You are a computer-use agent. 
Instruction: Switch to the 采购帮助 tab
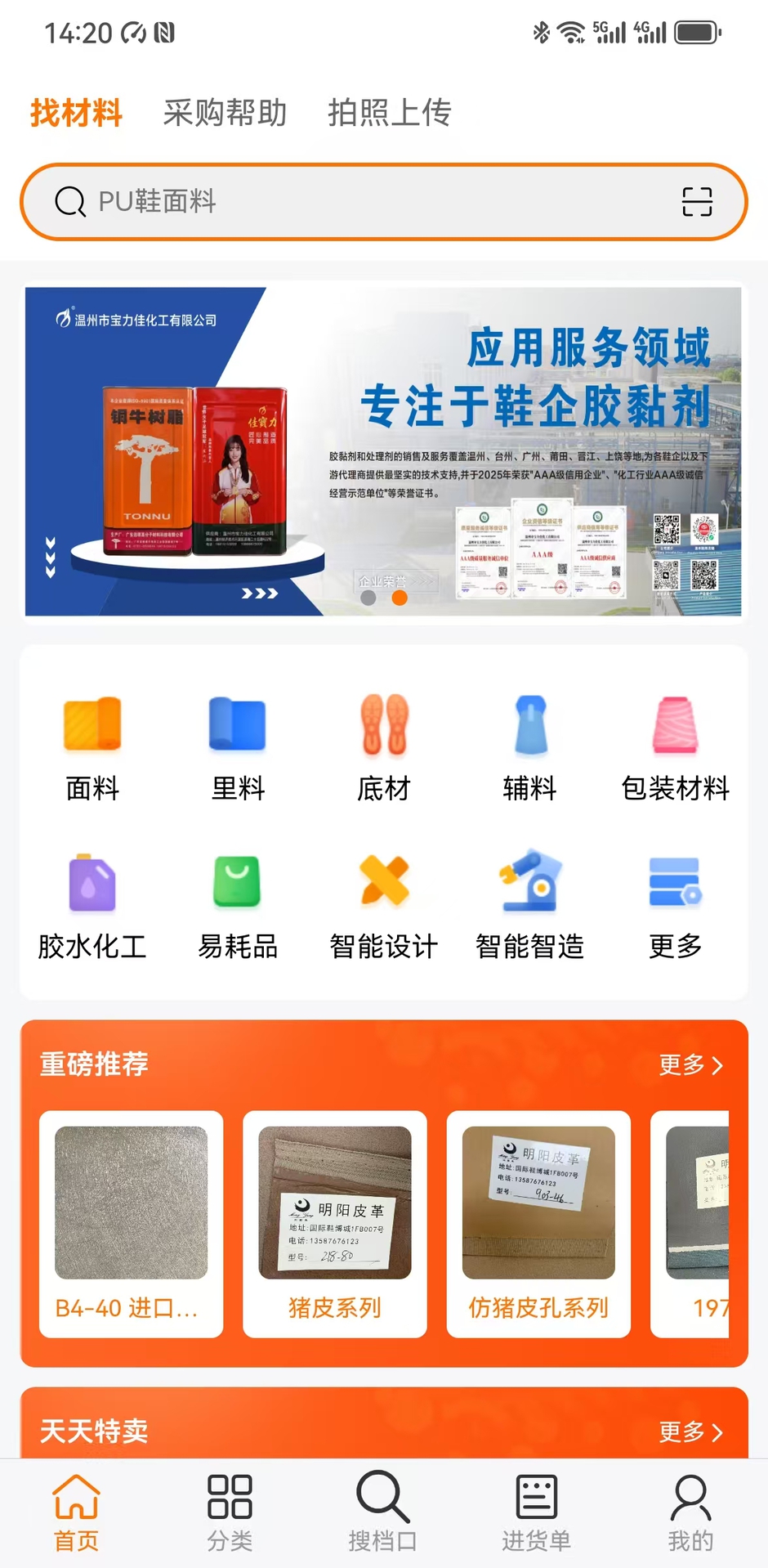pyautogui.click(x=225, y=112)
